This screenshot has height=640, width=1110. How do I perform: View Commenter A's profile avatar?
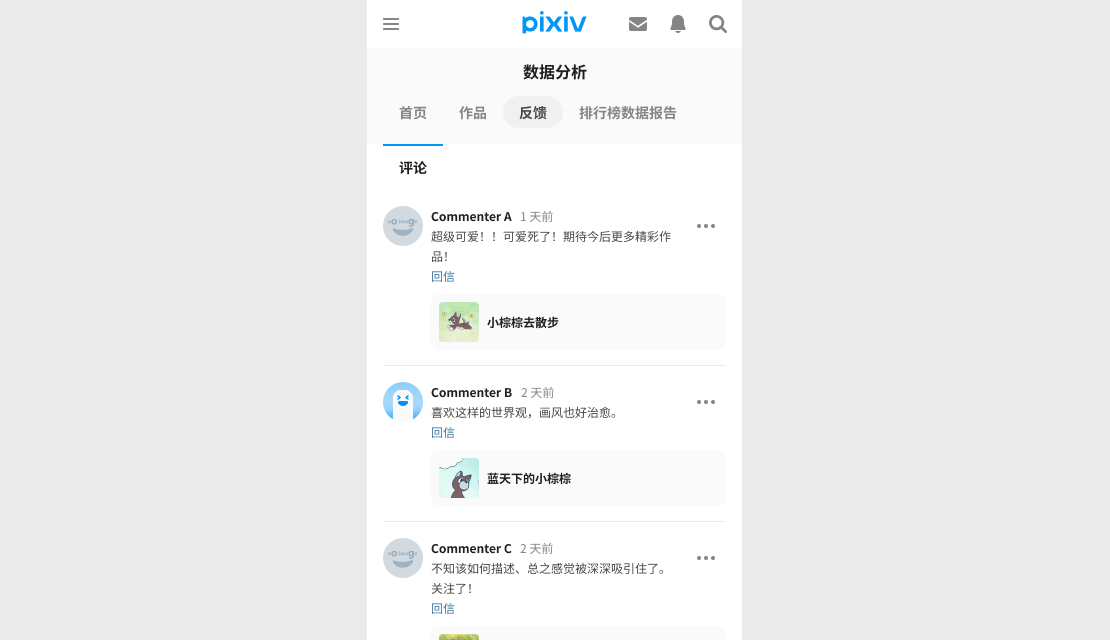pos(403,226)
